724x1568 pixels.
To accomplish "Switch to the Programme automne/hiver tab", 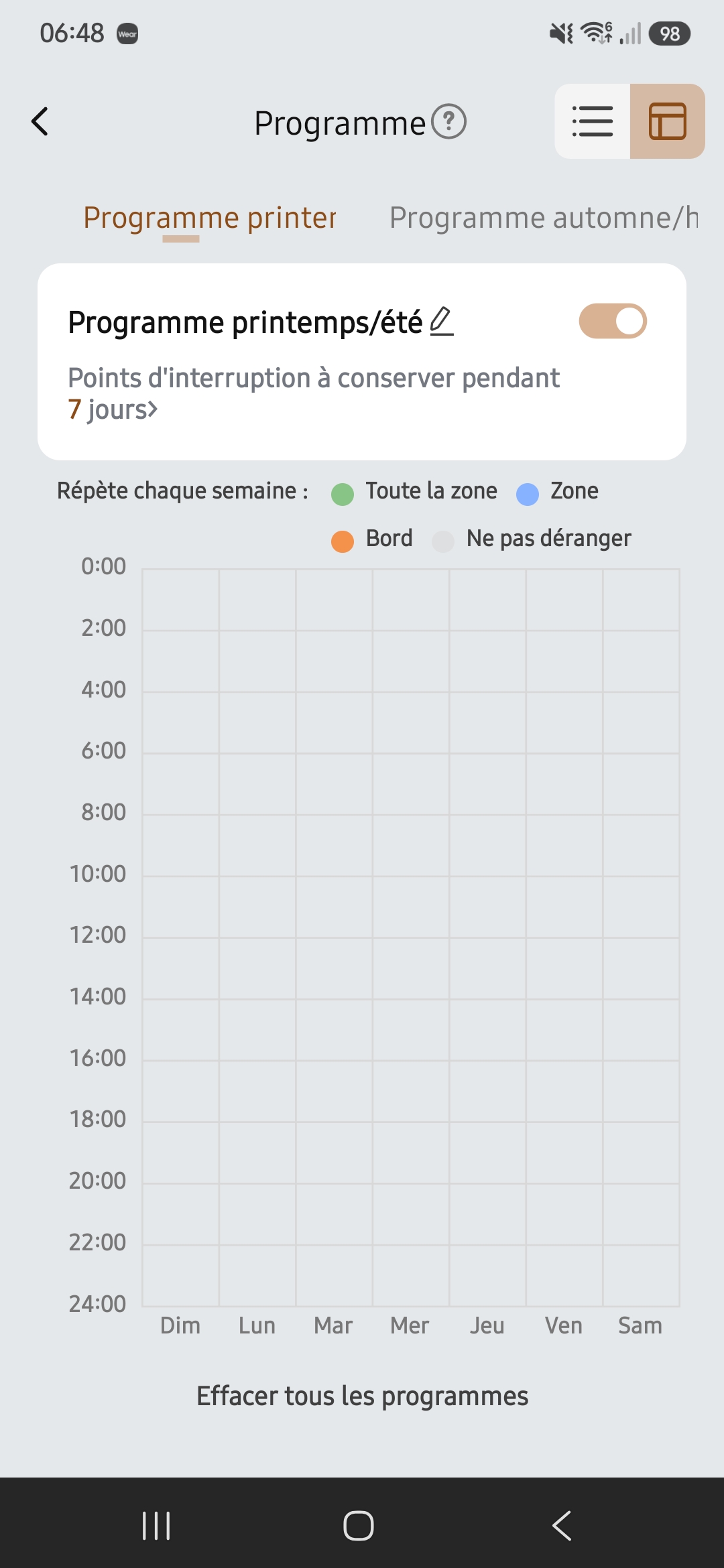I will [x=544, y=218].
